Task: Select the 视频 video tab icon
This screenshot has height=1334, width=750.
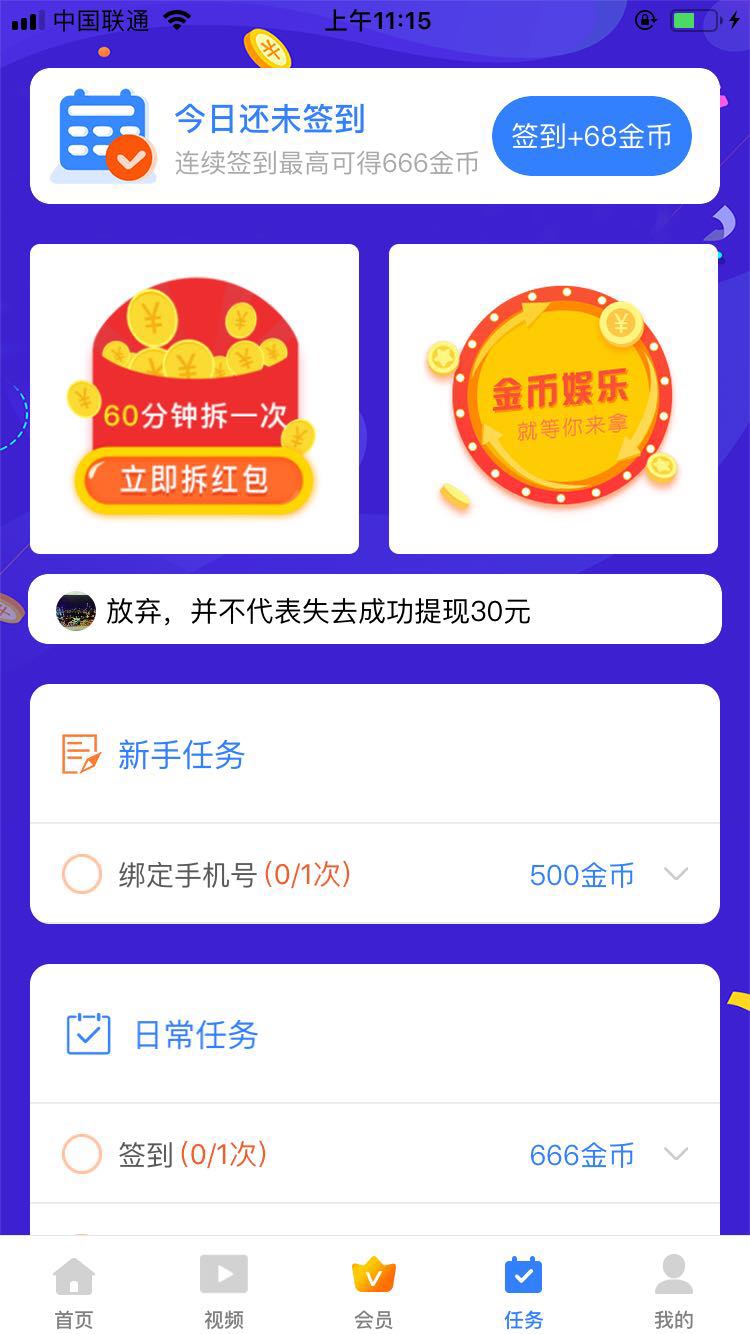Action: click(224, 1275)
